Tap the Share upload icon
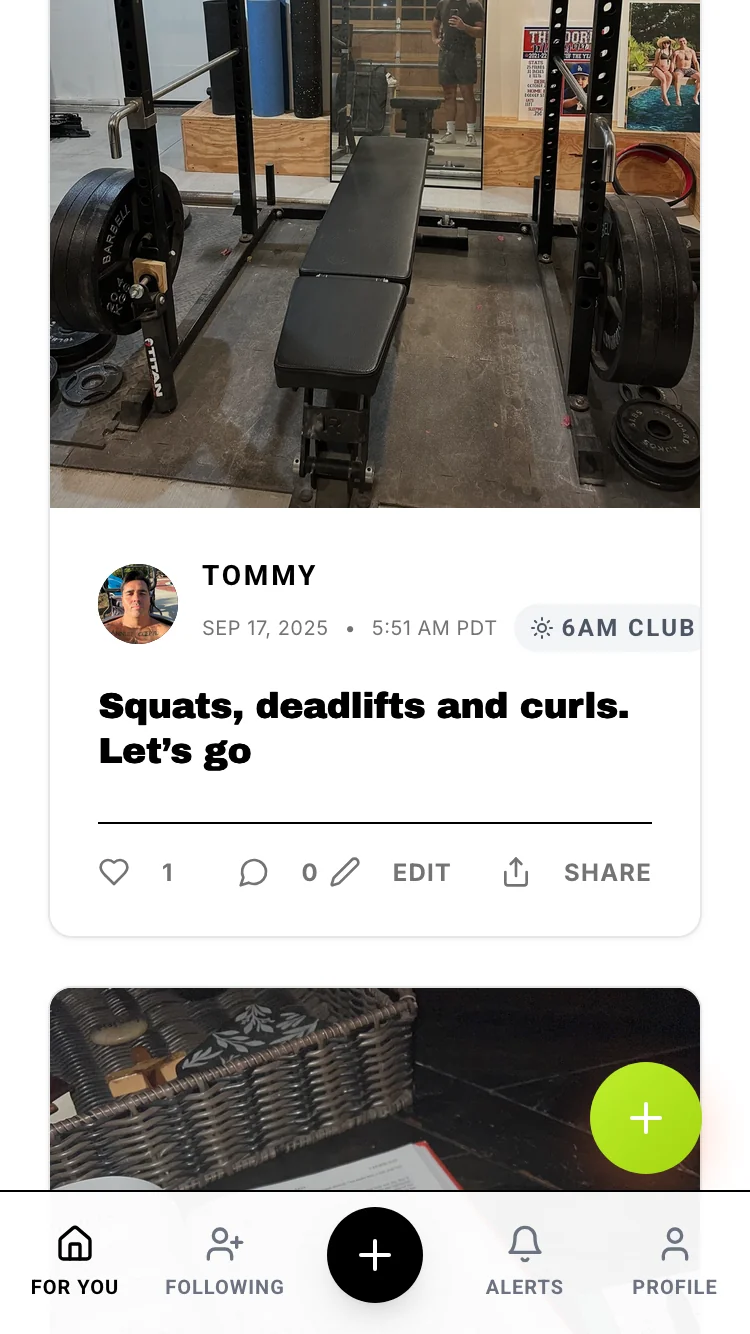The image size is (750, 1334). pos(516,872)
